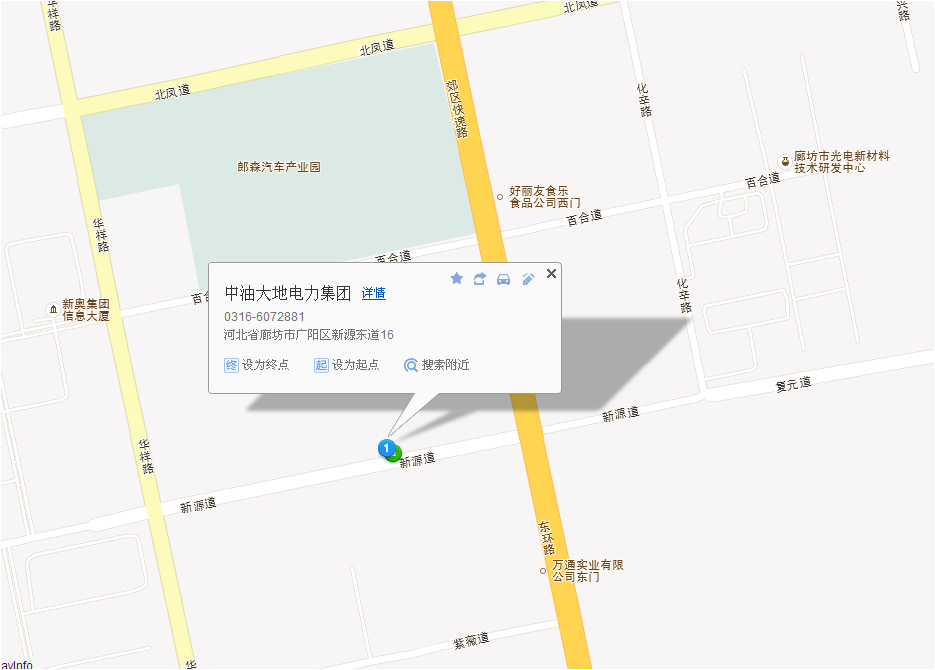
Task: Tap 搜索附近 to search nearby
Action: click(437, 365)
